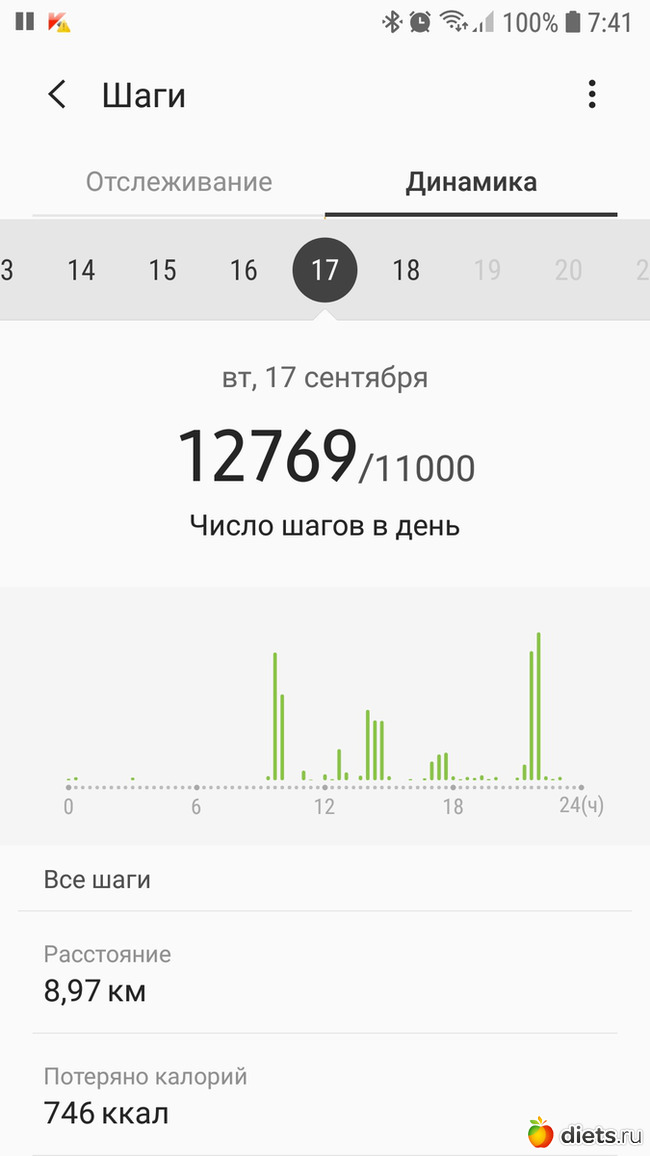This screenshot has height=1156, width=650.
Task: Pick day 16 in the date strip
Action: [x=244, y=270]
